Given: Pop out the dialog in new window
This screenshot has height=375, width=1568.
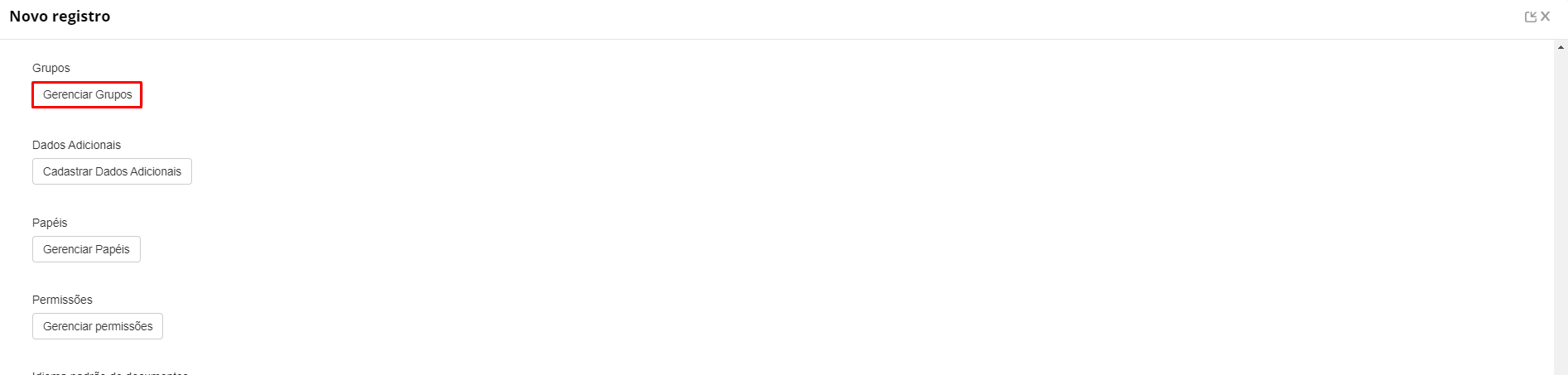Looking at the screenshot, I should pyautogui.click(x=1530, y=17).
